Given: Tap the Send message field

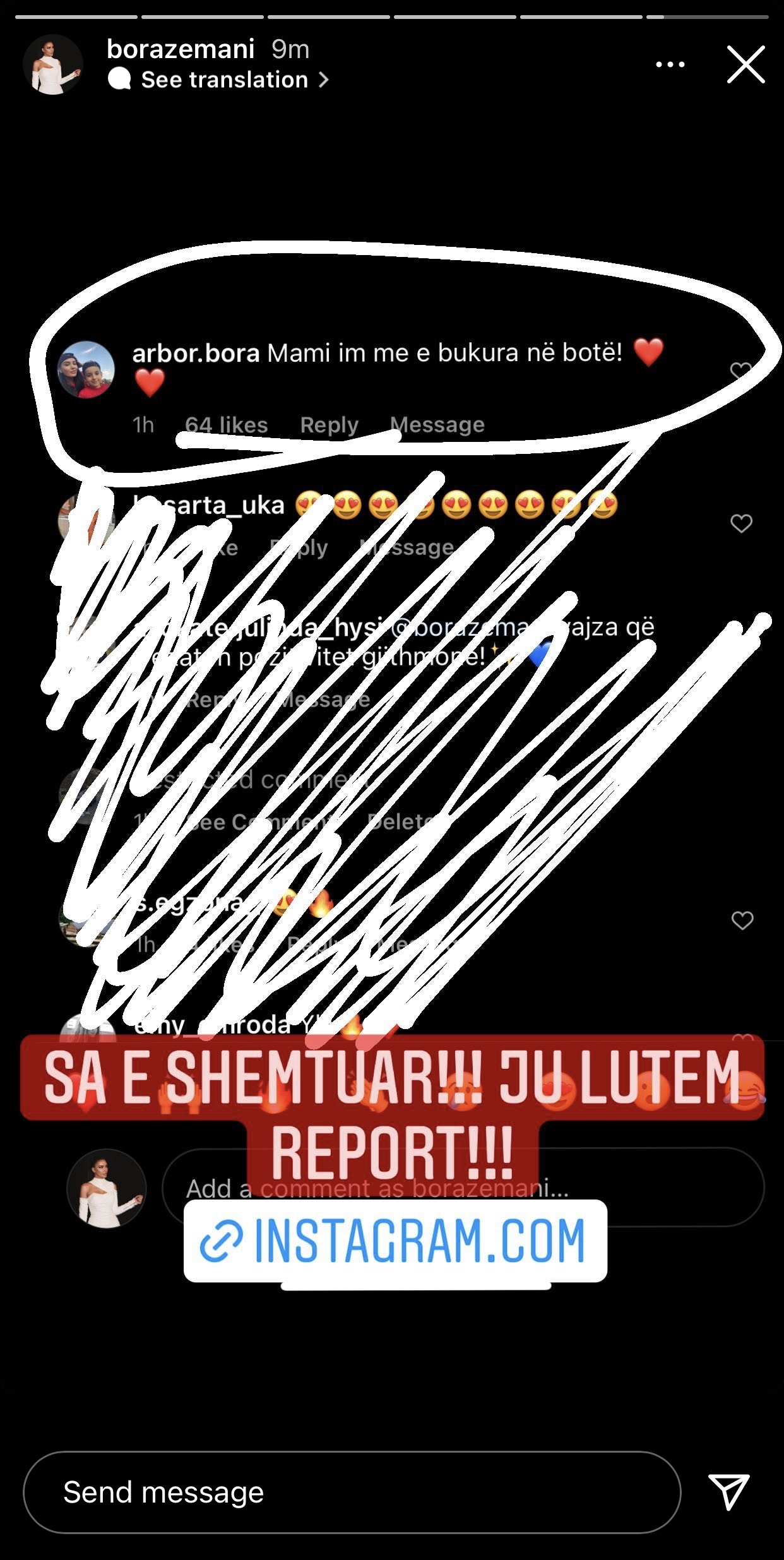Looking at the screenshot, I should (352, 1492).
